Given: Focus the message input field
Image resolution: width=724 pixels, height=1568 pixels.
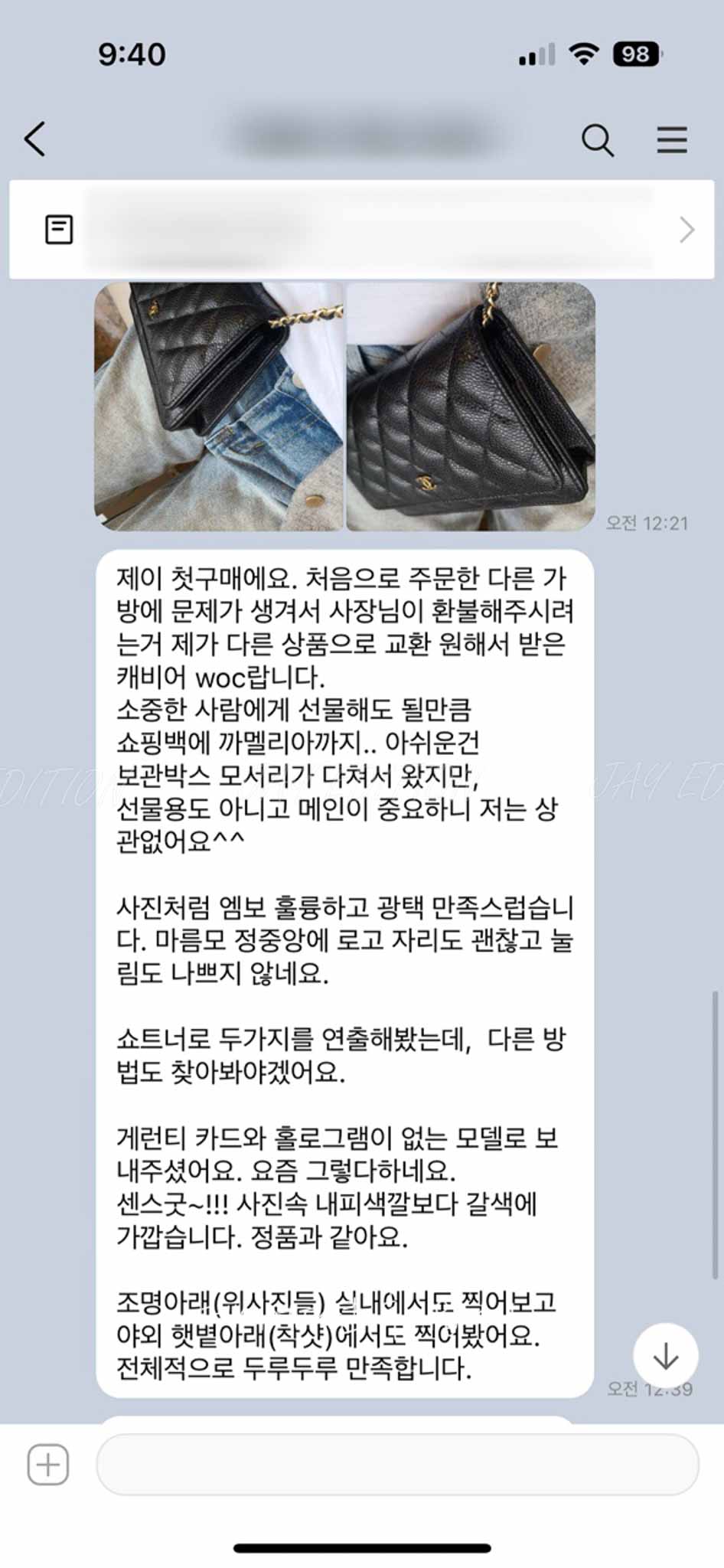Looking at the screenshot, I should [396, 1465].
